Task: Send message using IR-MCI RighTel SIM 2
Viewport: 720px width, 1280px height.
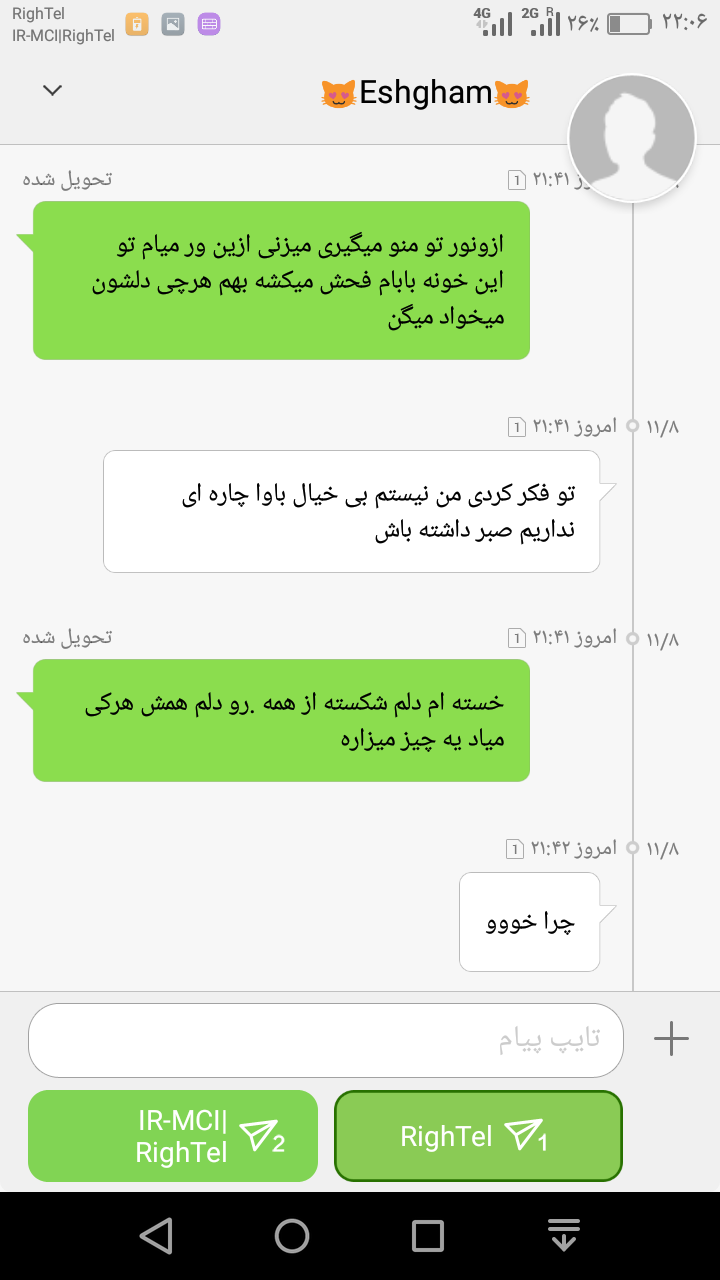Action: (173, 1136)
